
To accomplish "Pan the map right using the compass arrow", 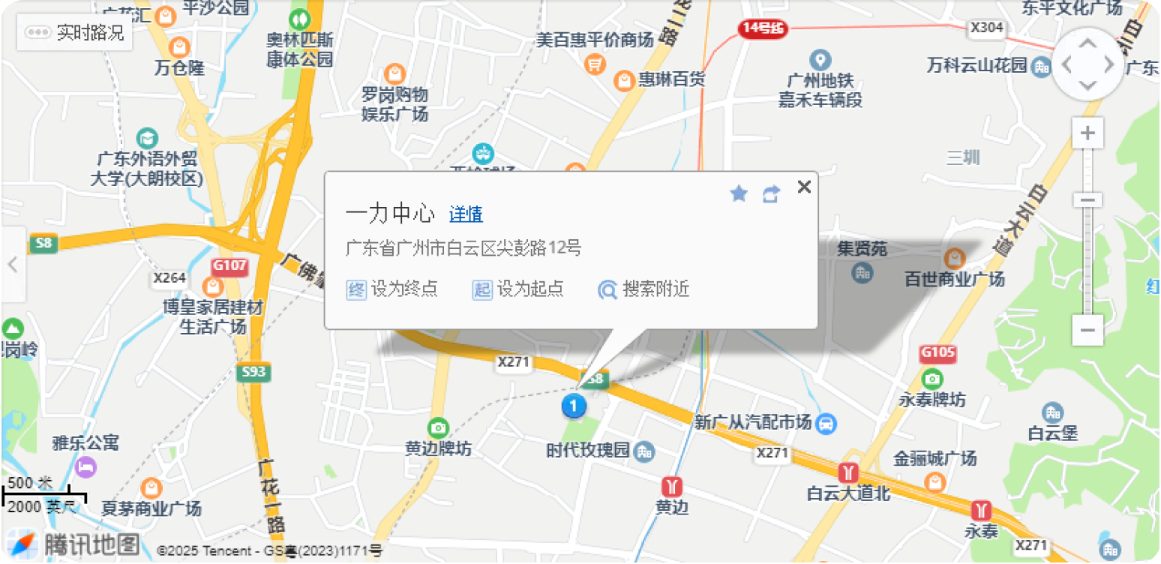I will [x=1110, y=64].
